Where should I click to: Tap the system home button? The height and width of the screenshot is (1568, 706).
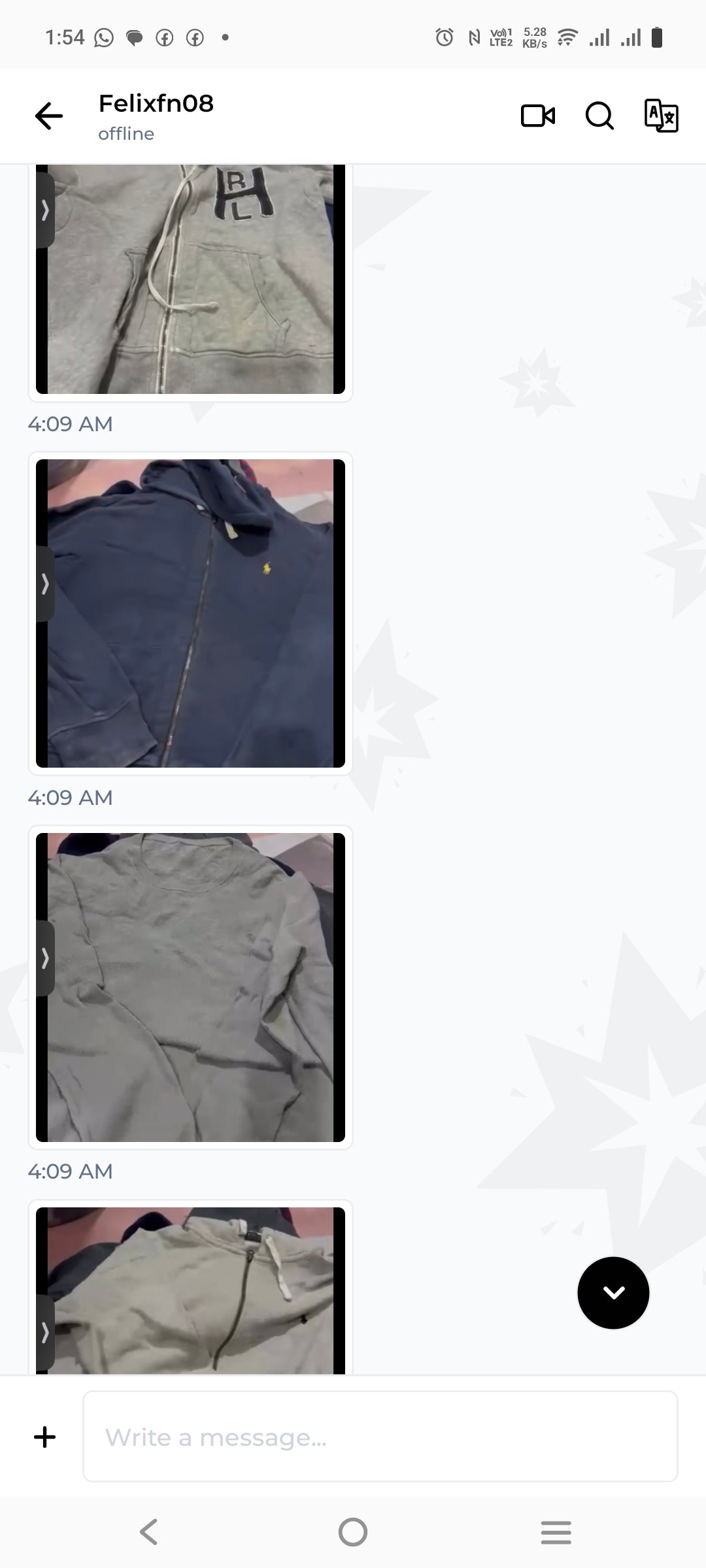coord(353,1532)
